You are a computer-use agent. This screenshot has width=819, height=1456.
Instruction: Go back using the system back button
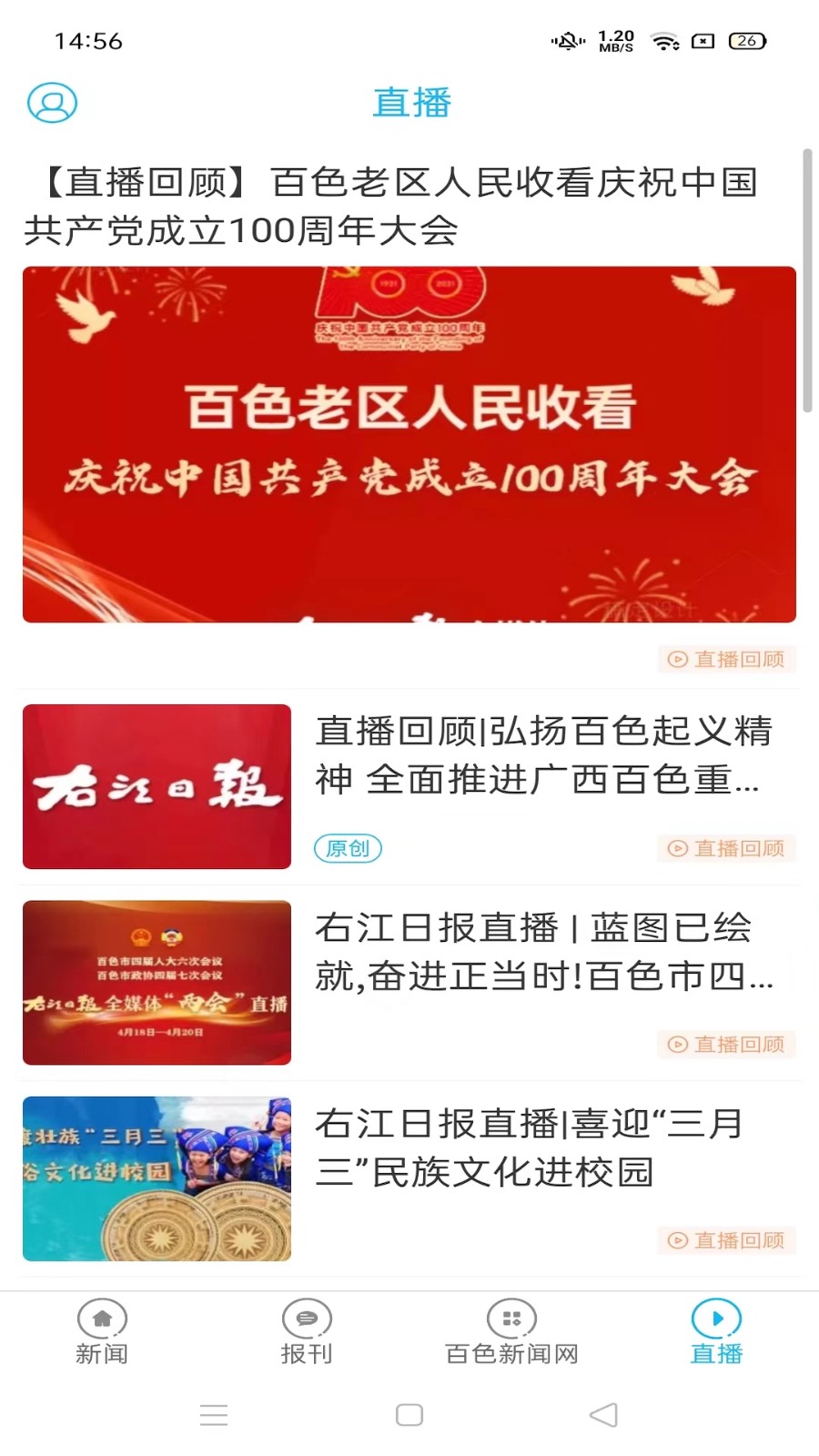click(603, 1415)
